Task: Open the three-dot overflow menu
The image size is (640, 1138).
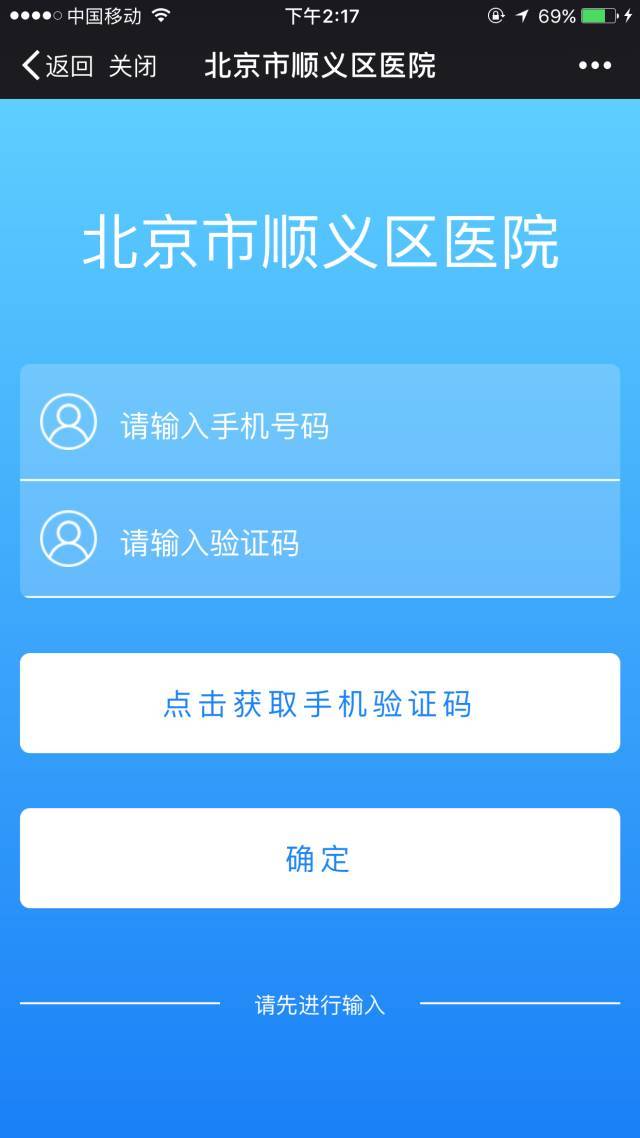Action: pos(594,66)
